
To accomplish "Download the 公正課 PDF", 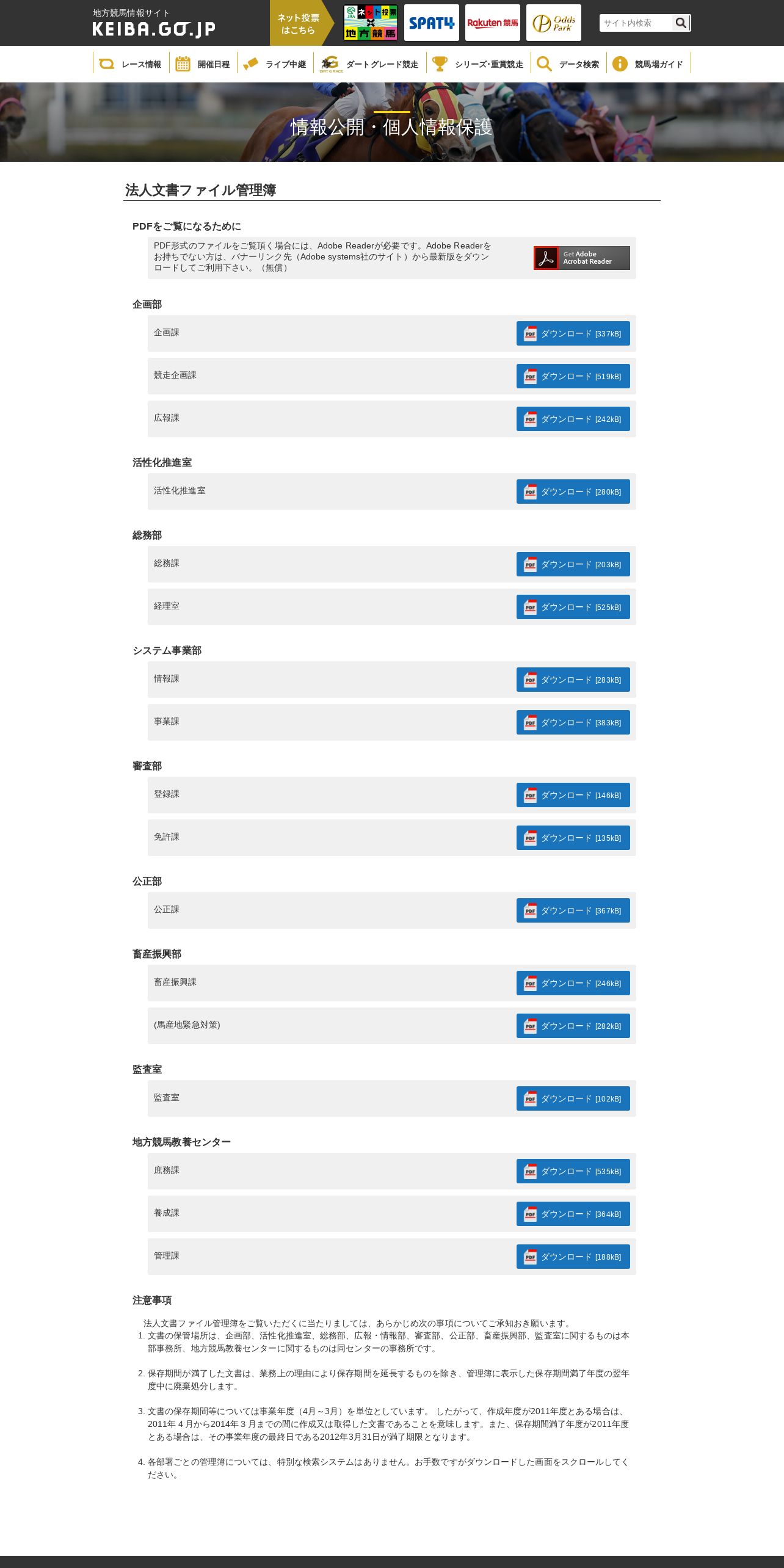I will [x=573, y=910].
